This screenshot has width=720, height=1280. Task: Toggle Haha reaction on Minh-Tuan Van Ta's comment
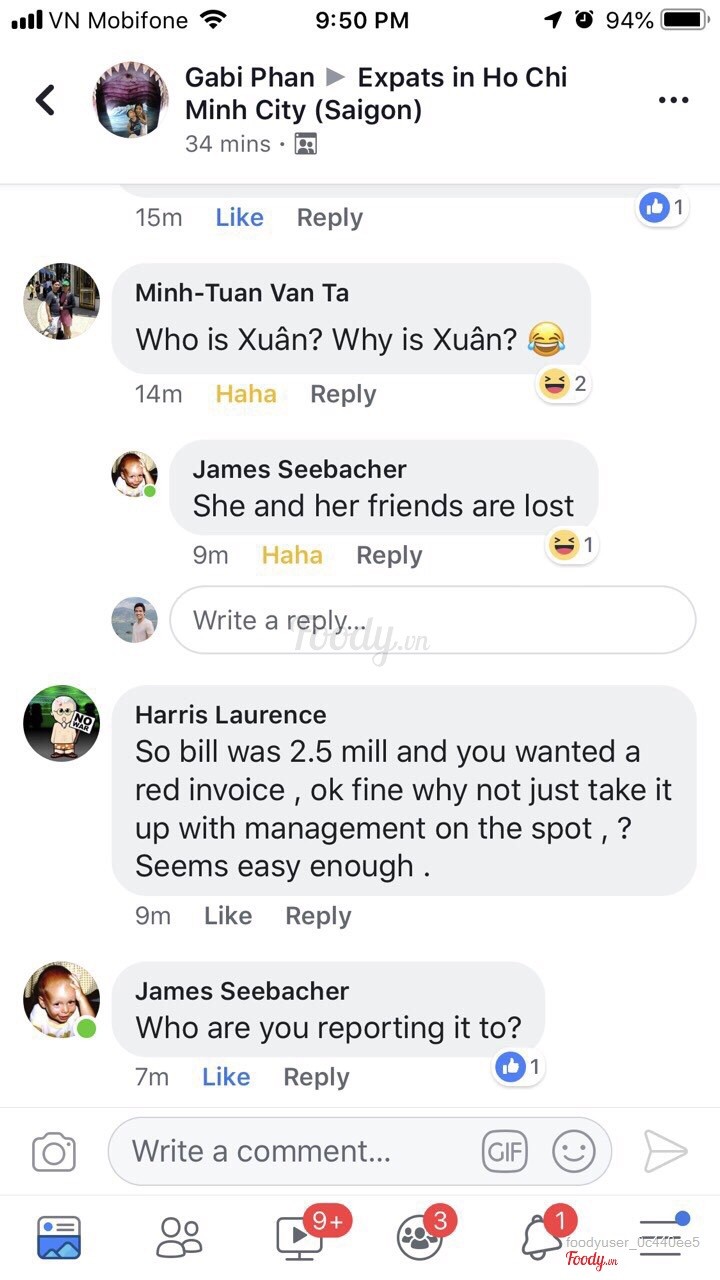pyautogui.click(x=246, y=394)
